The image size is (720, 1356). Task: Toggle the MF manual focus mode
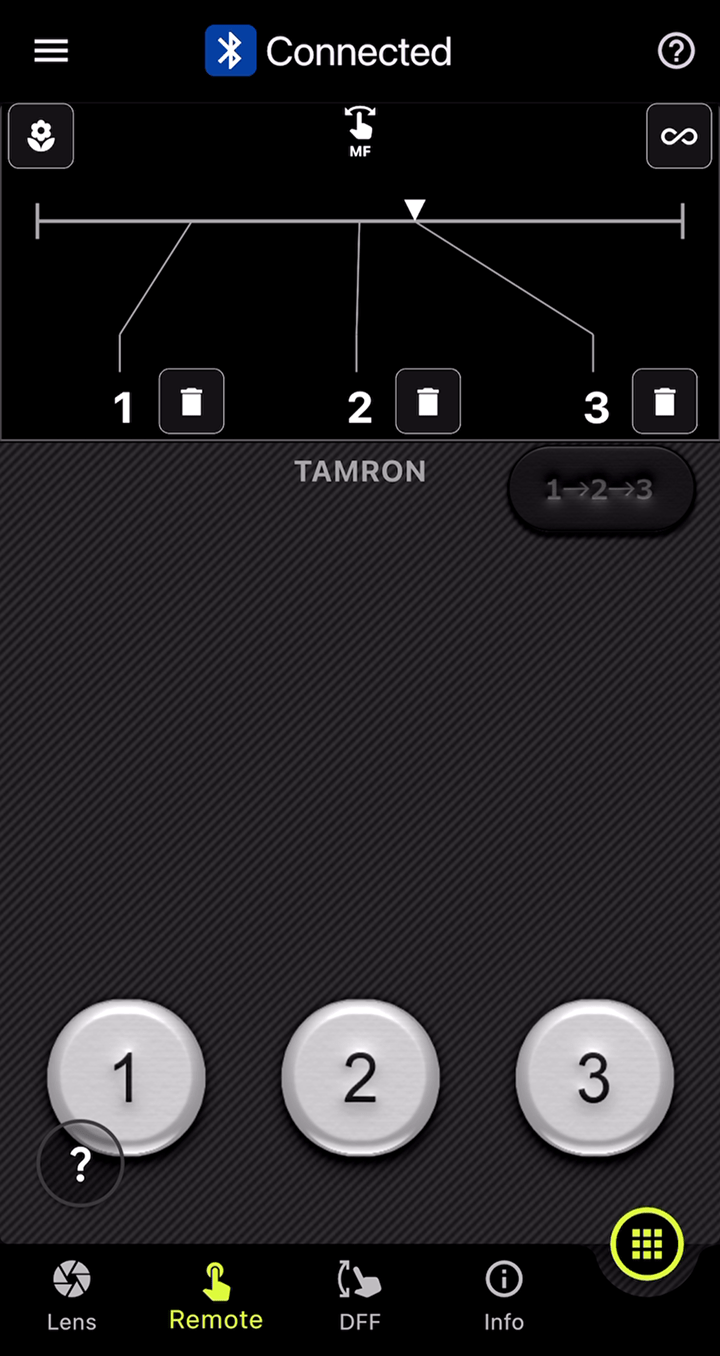[x=360, y=133]
